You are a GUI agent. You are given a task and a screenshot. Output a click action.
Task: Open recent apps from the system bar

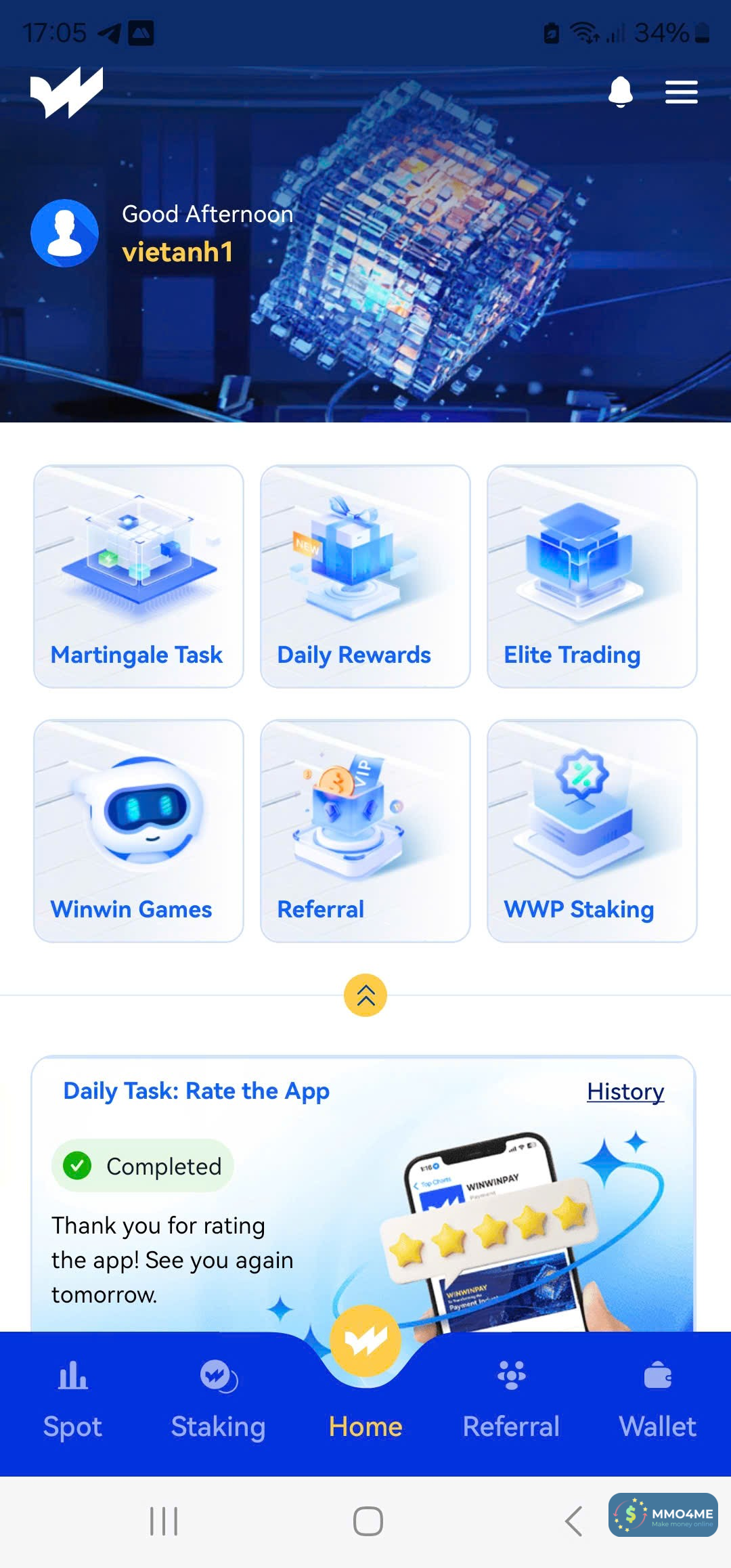[x=164, y=1521]
